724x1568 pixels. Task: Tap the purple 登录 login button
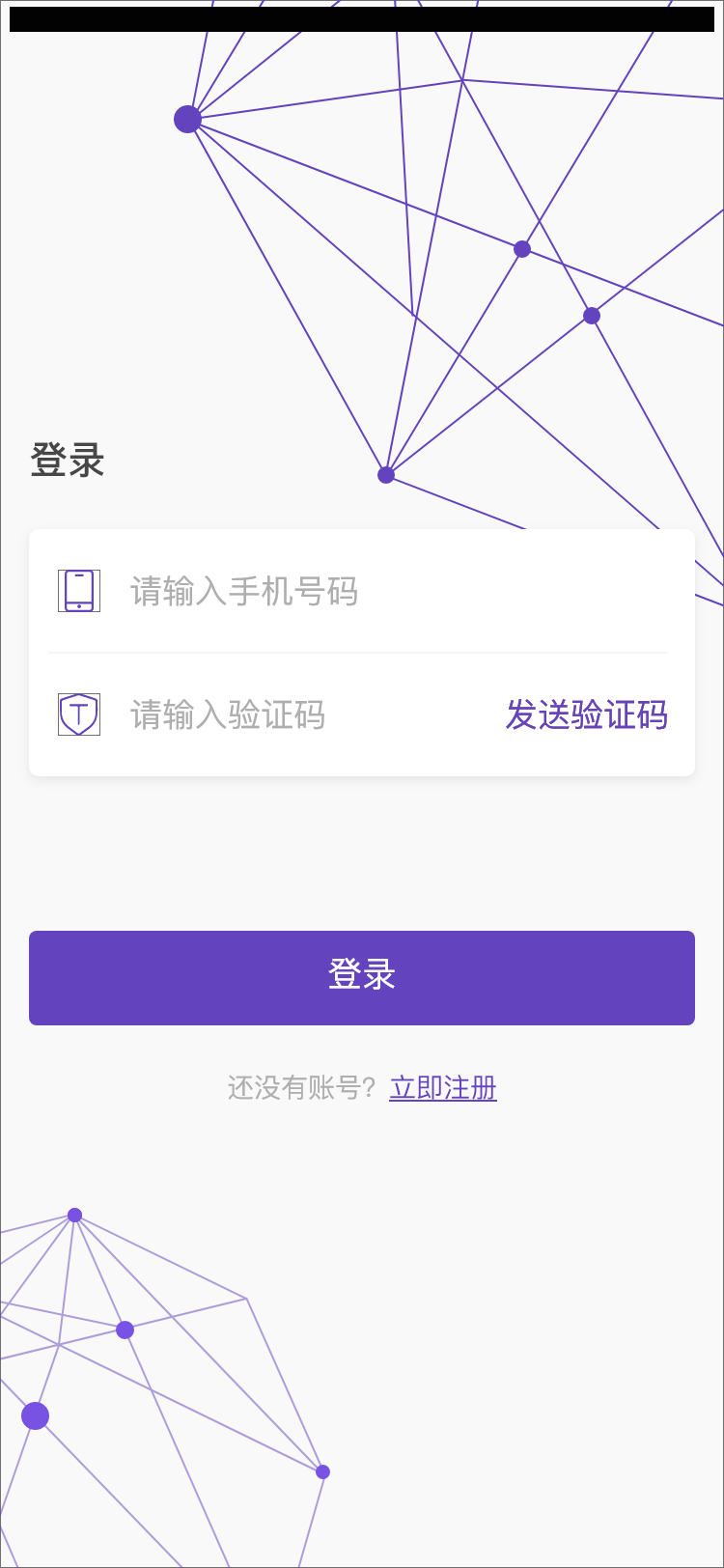[362, 977]
